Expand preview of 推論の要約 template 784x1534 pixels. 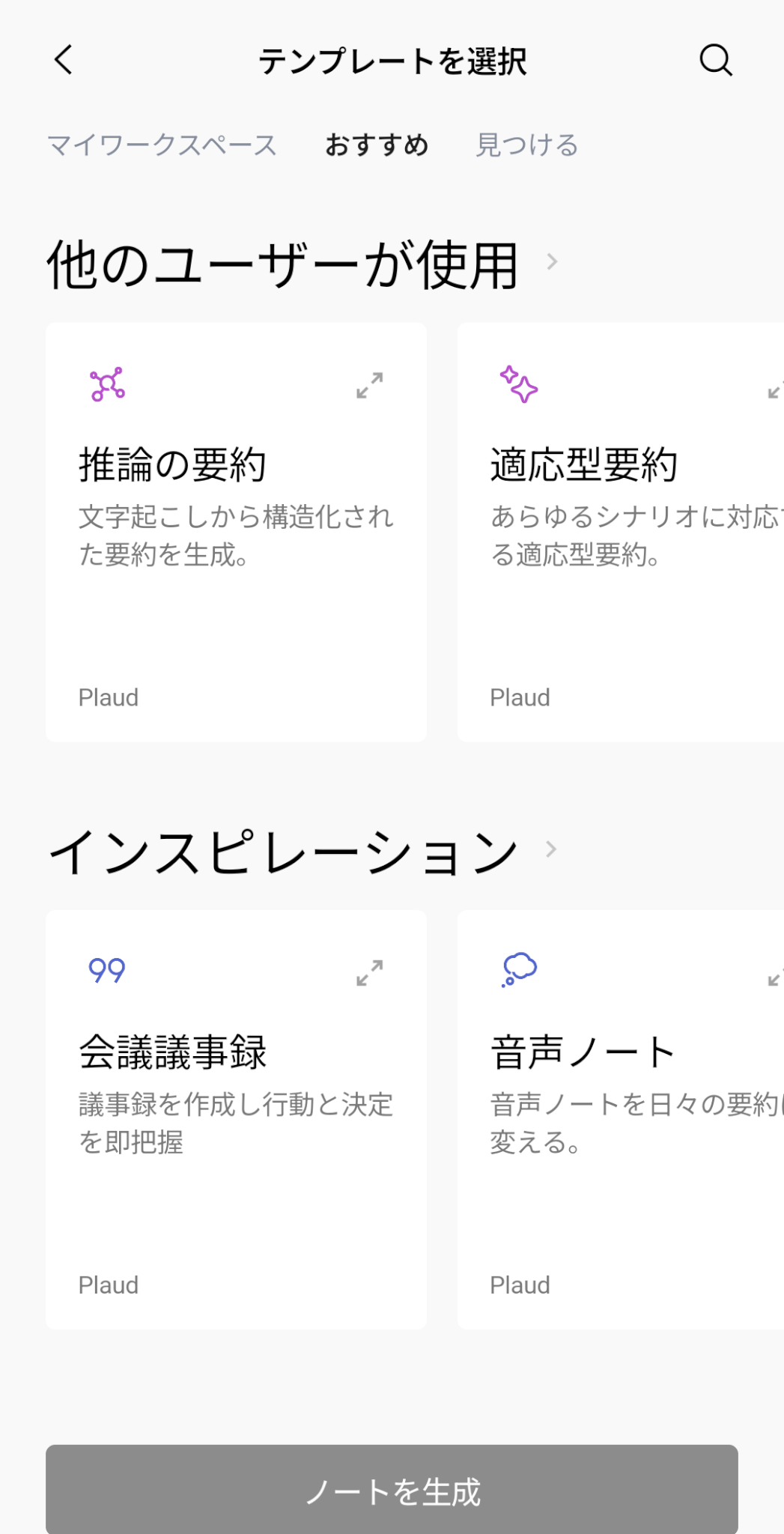tap(370, 385)
